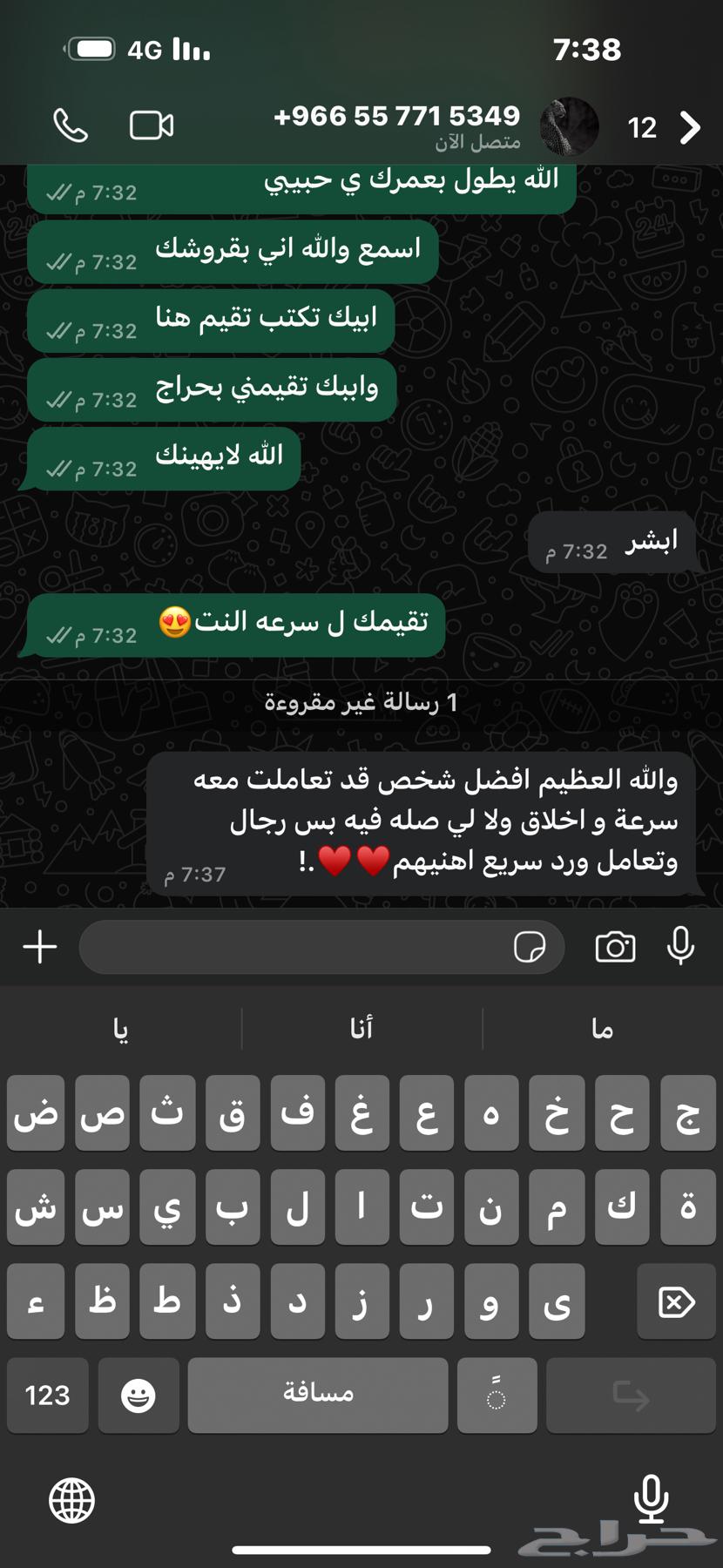Start a video call with this contact
This screenshot has height=1568, width=723.
[152, 126]
